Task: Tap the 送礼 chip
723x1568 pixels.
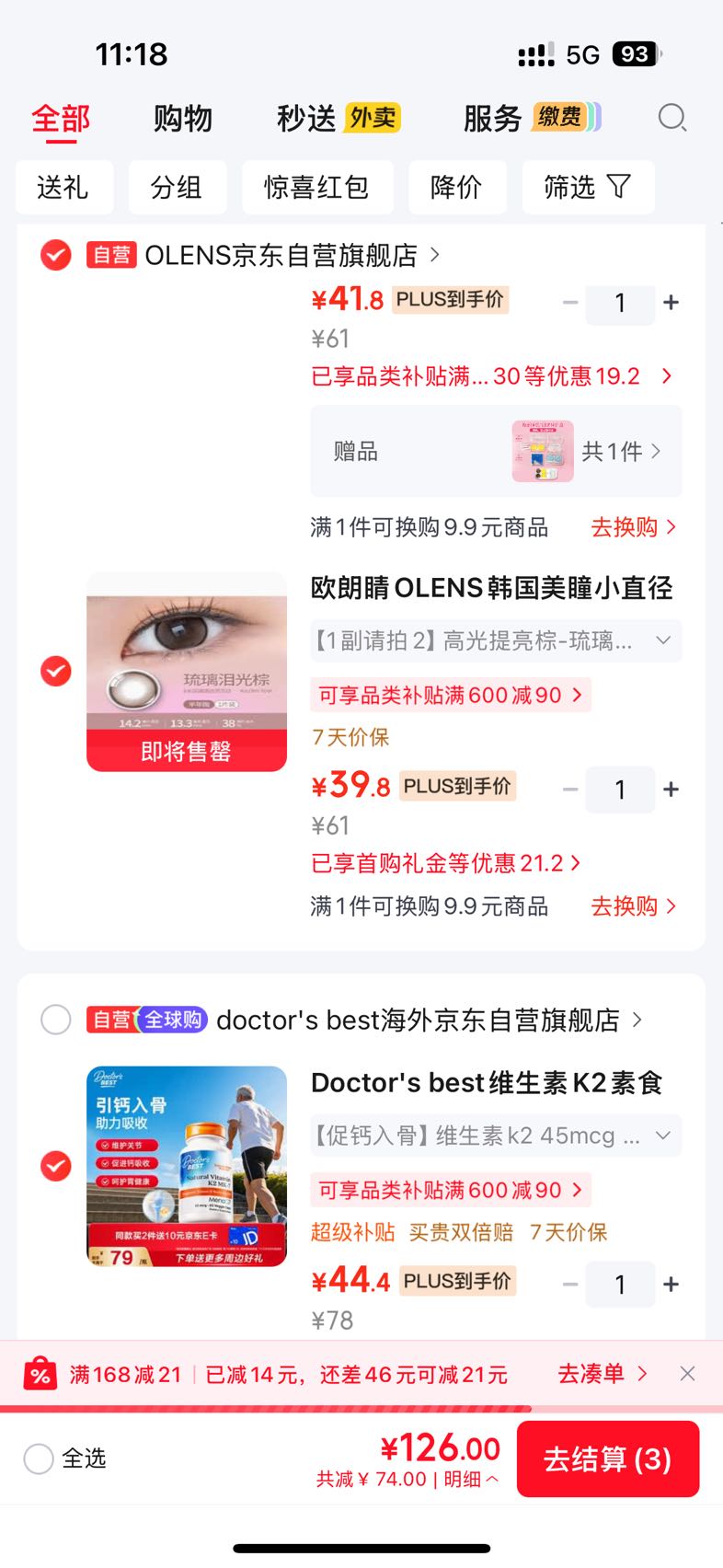Action: pos(63,188)
